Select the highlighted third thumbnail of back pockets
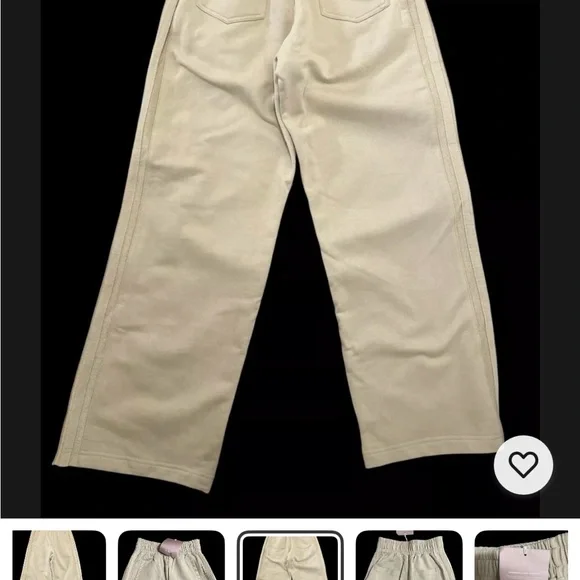 pyautogui.click(x=290, y=555)
